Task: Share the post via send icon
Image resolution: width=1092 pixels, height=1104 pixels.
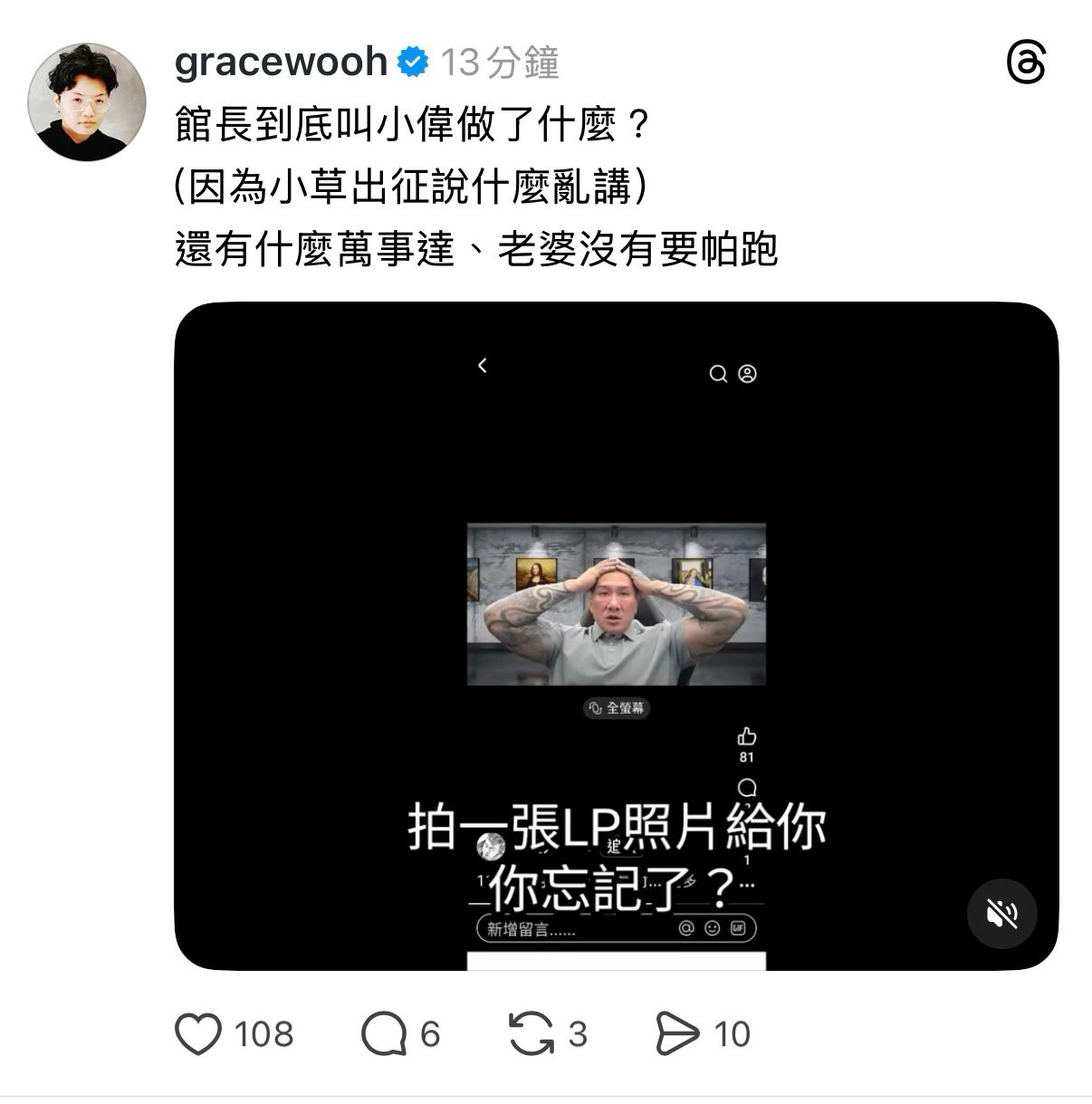Action: coord(677,1033)
